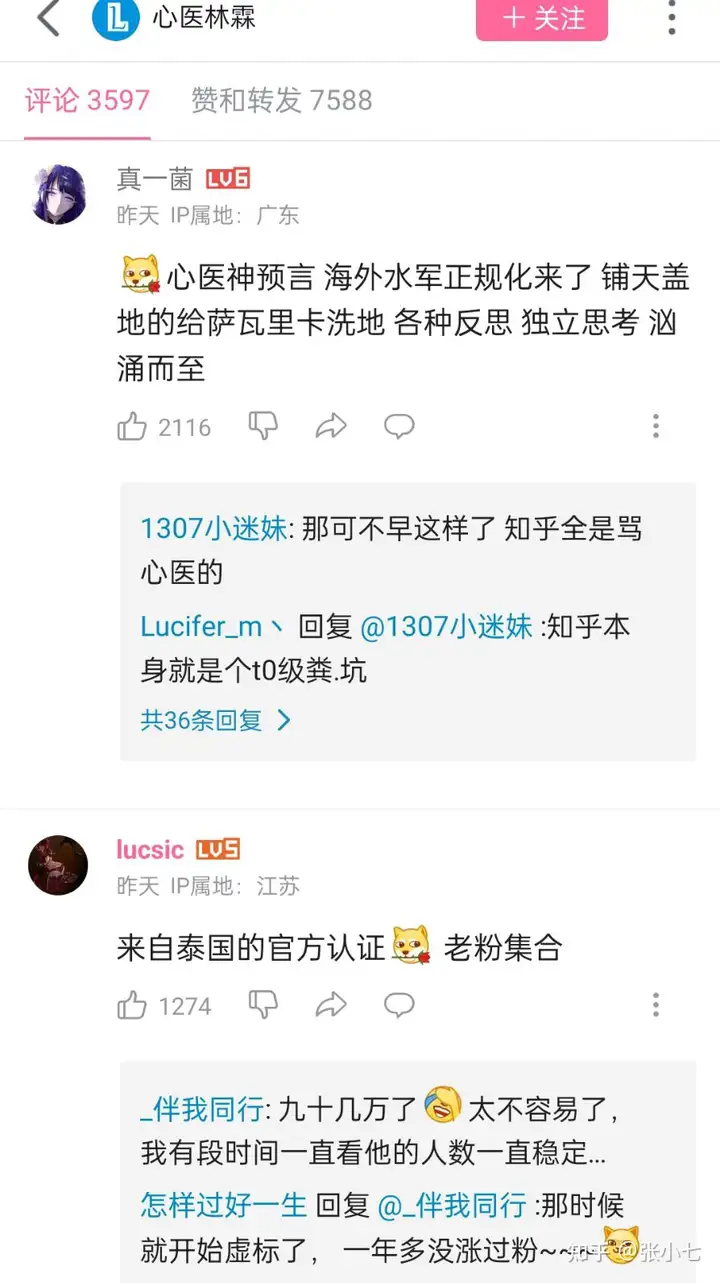Dislike lucsic's comment

tap(263, 1004)
